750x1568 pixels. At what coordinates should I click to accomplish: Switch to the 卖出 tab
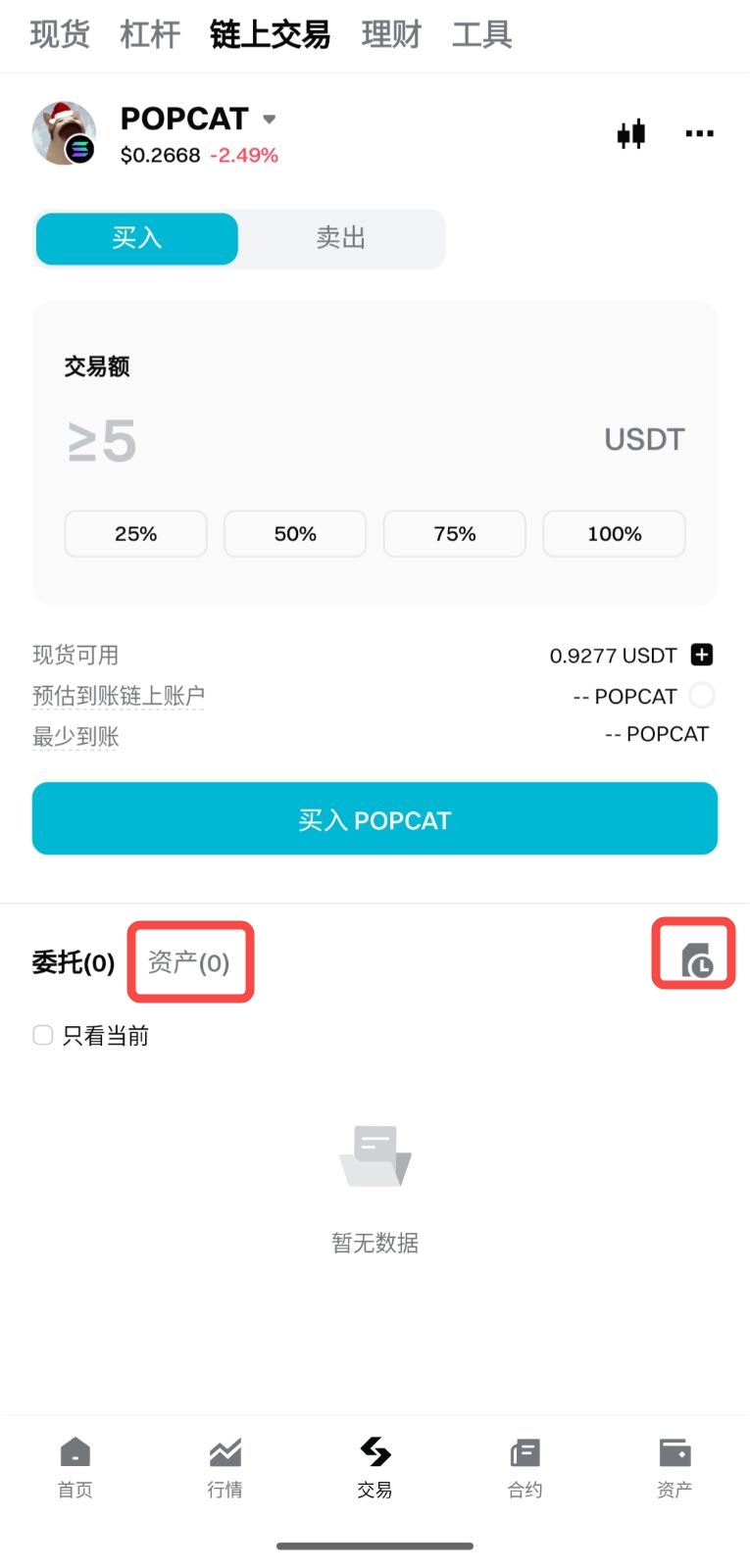click(339, 238)
